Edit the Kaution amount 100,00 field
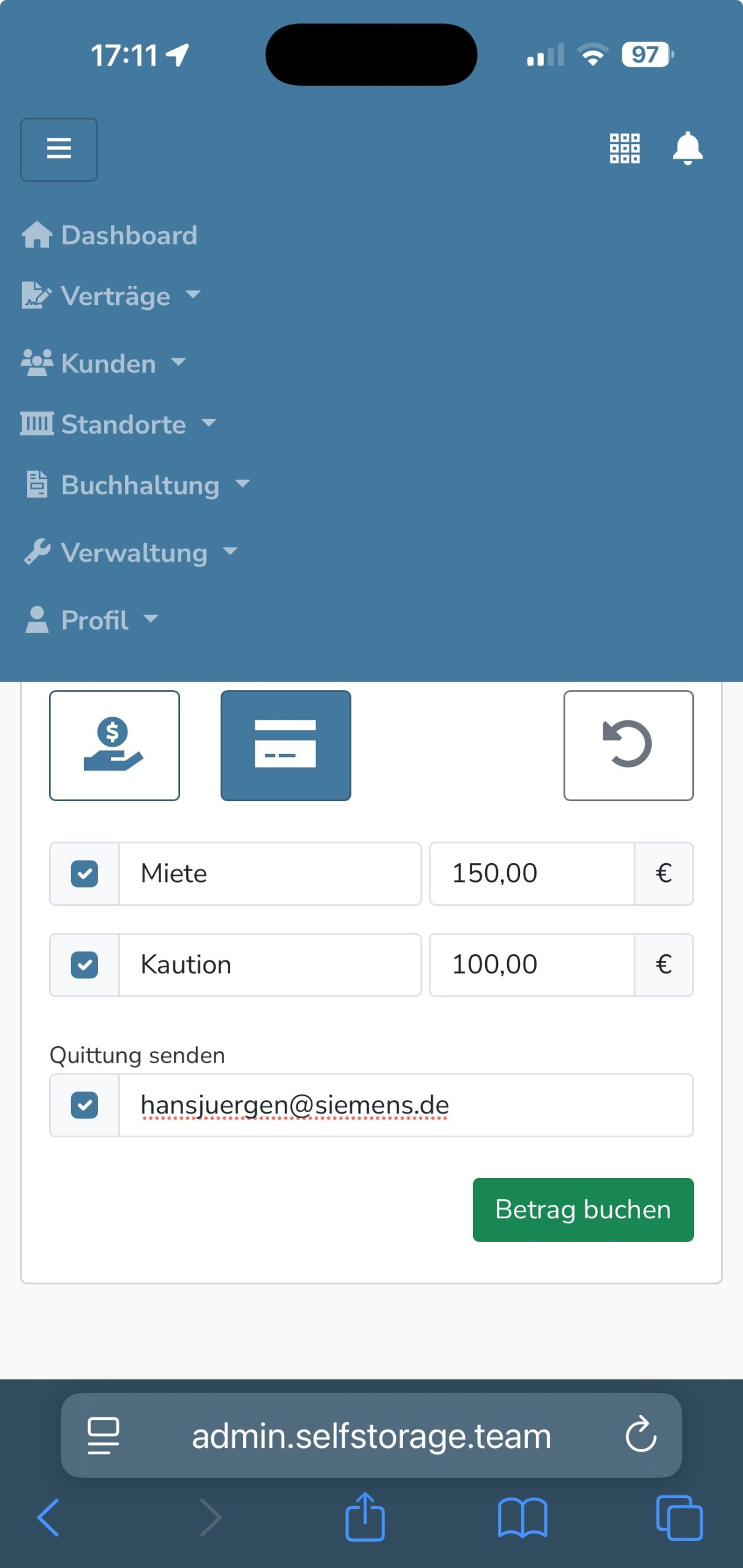This screenshot has height=1568, width=743. 530,965
